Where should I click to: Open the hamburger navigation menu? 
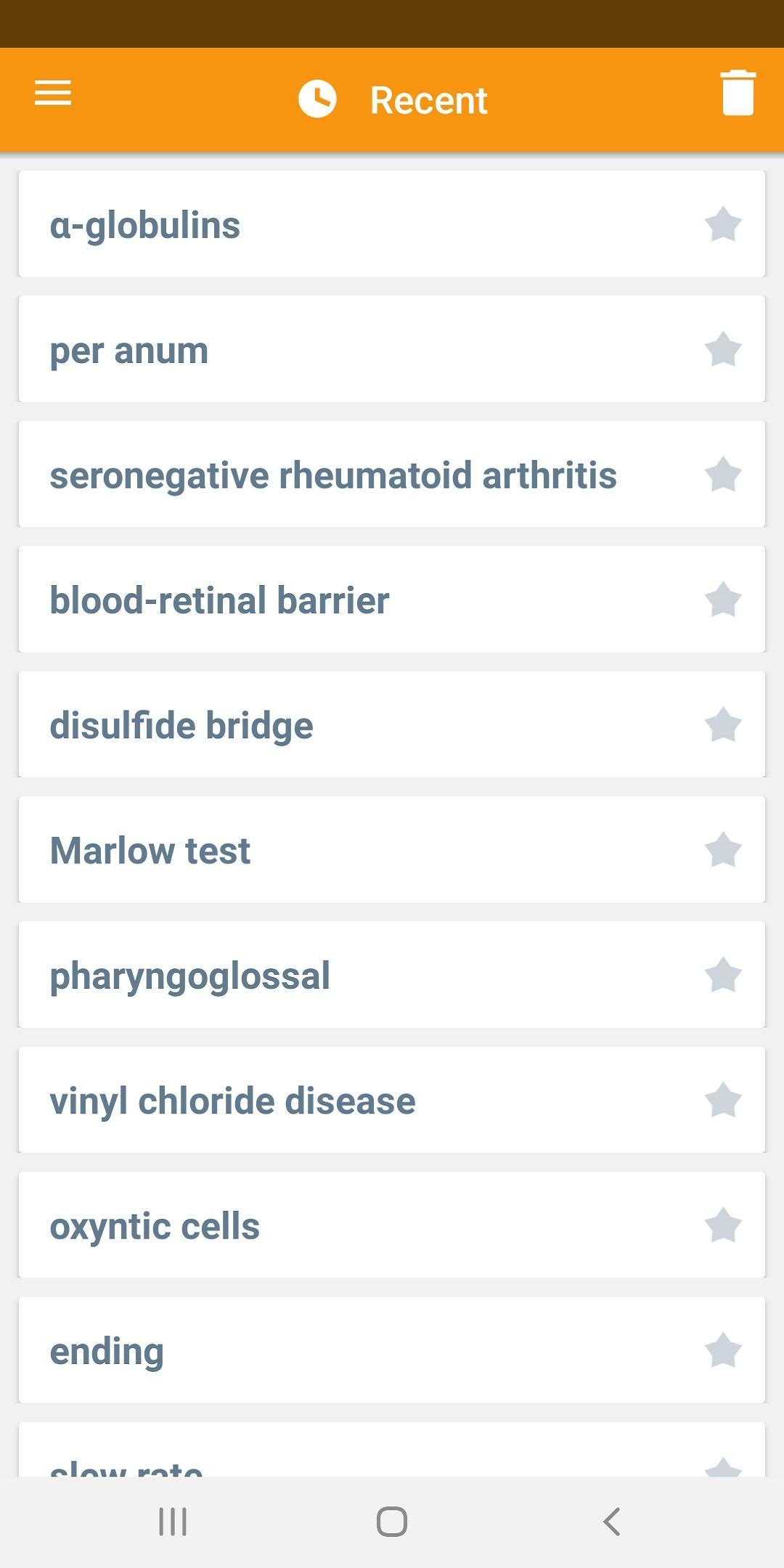click(53, 93)
